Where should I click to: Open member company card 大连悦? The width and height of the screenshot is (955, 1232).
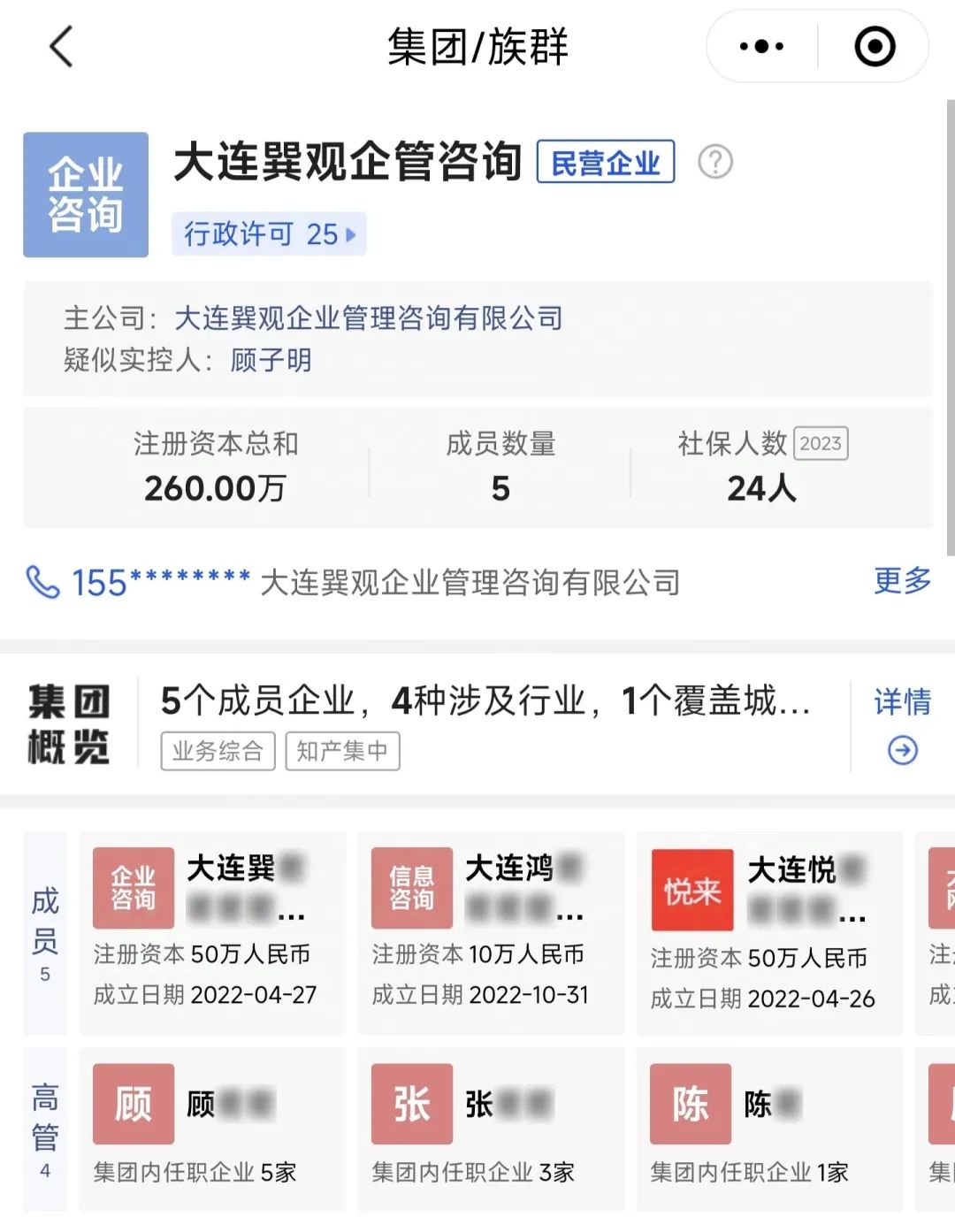pos(768,932)
